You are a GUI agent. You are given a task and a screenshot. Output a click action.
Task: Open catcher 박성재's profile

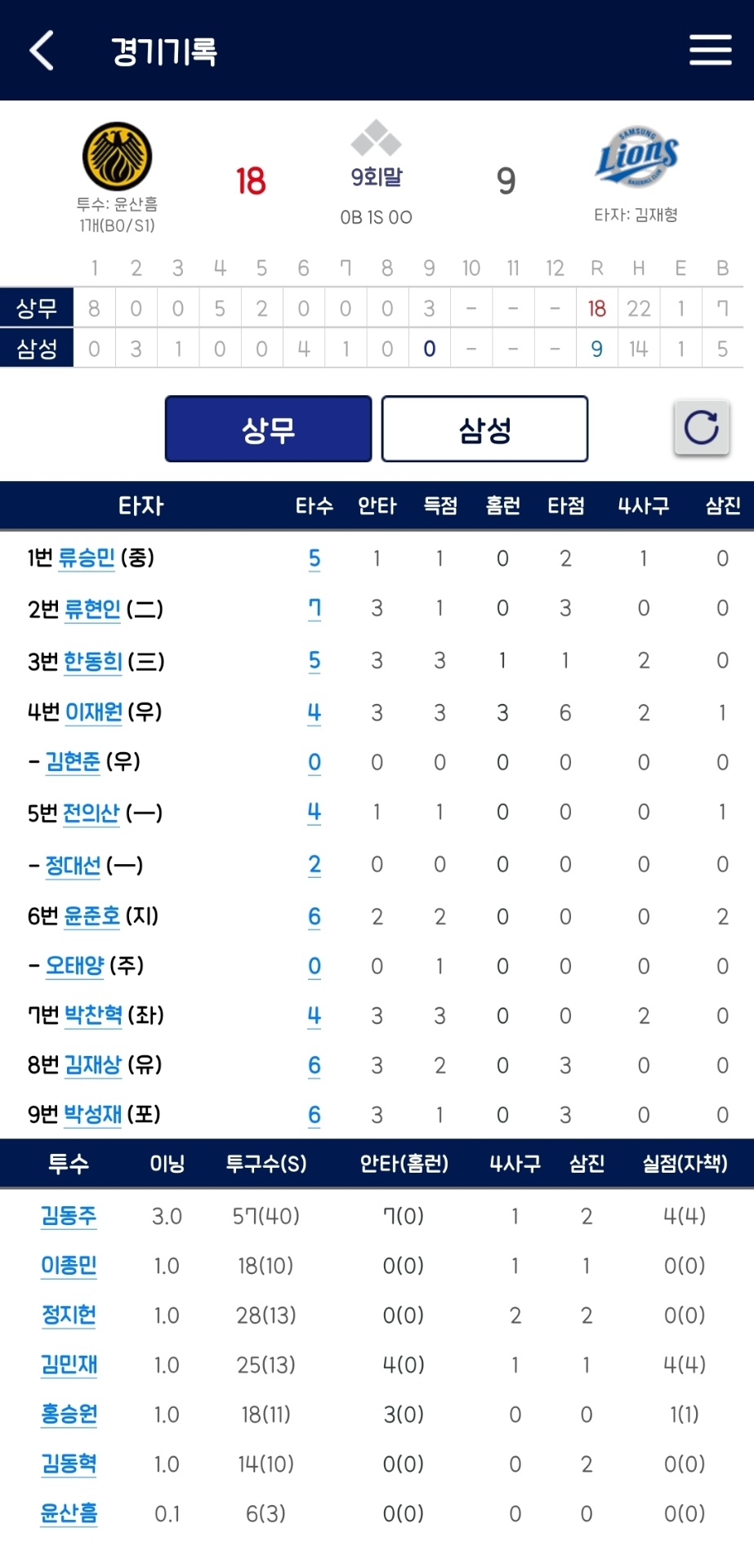pyautogui.click(x=92, y=1115)
